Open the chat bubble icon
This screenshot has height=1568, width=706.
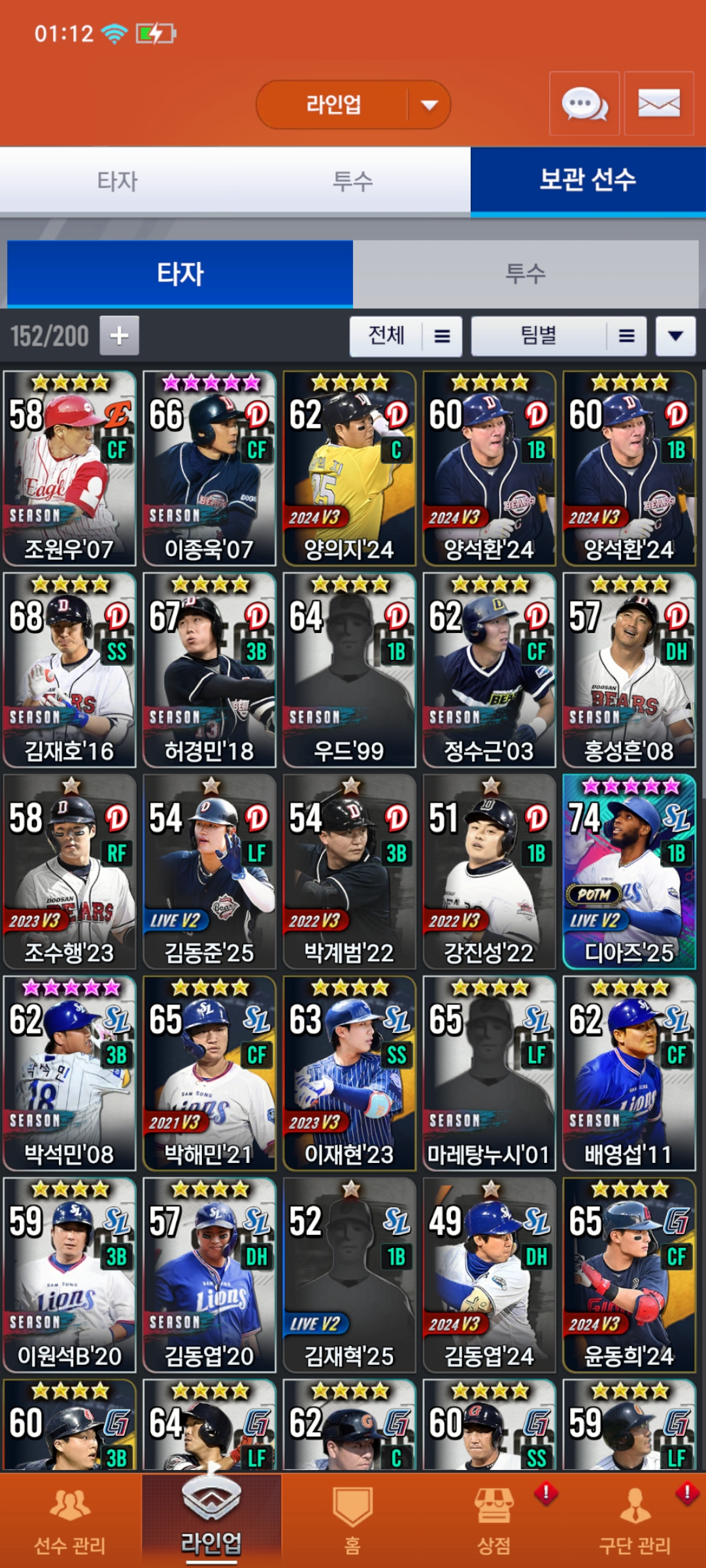point(584,104)
